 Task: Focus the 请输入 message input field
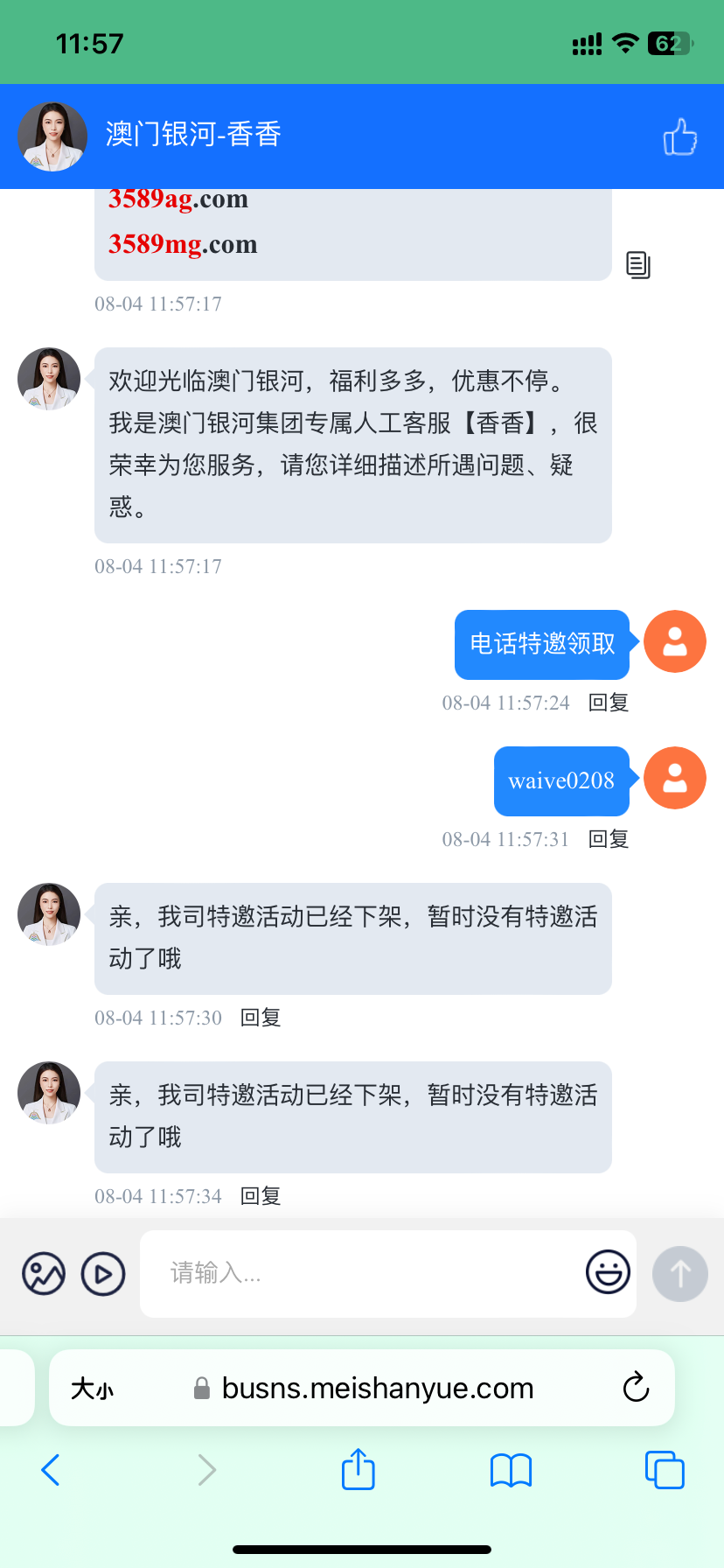click(x=359, y=1273)
